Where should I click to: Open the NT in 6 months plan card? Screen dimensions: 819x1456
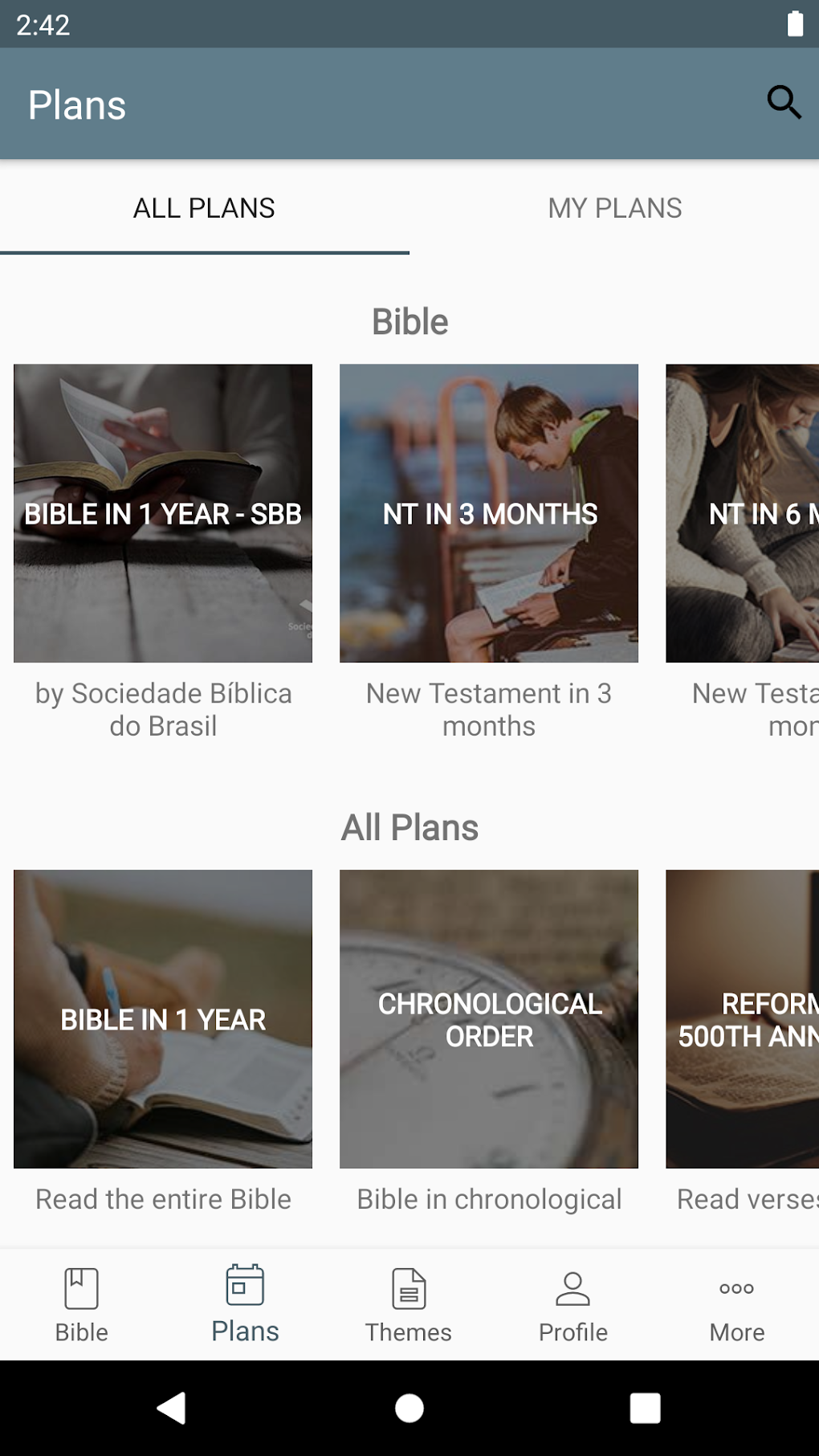pyautogui.click(x=743, y=514)
